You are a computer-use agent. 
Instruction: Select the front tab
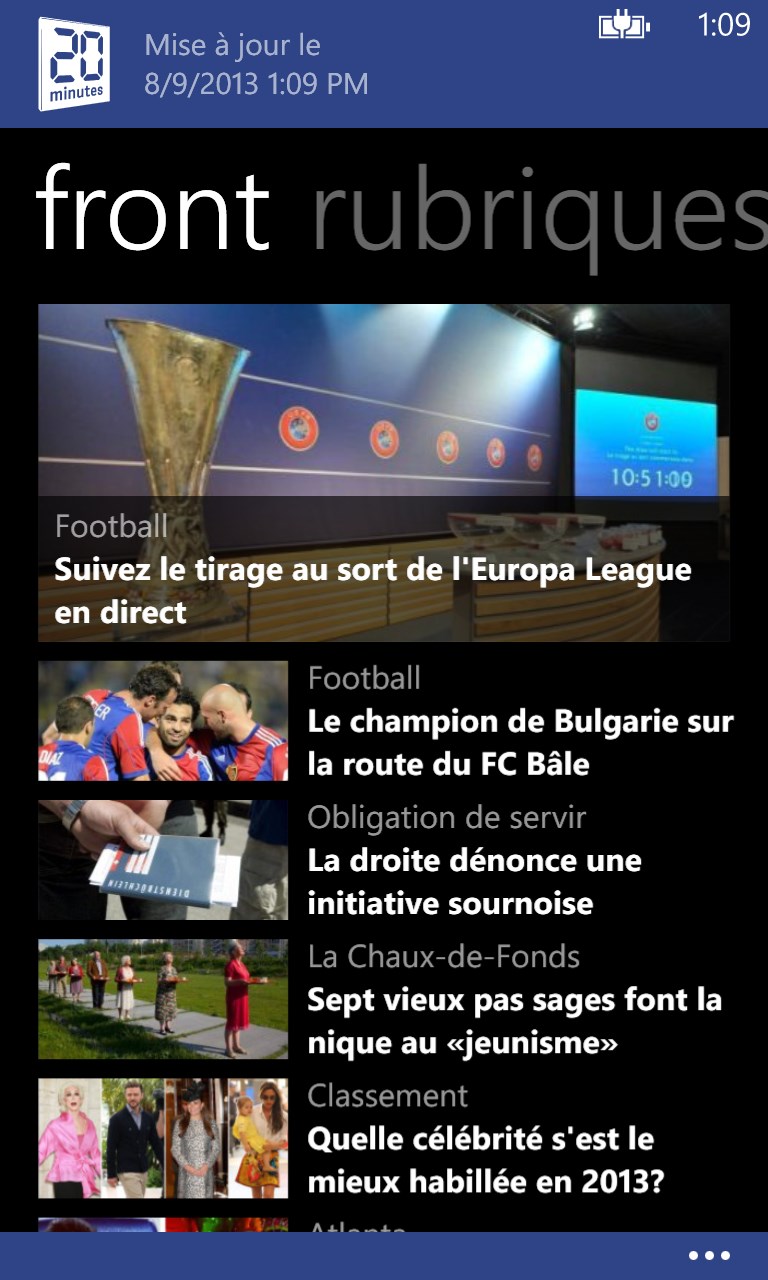pos(153,212)
